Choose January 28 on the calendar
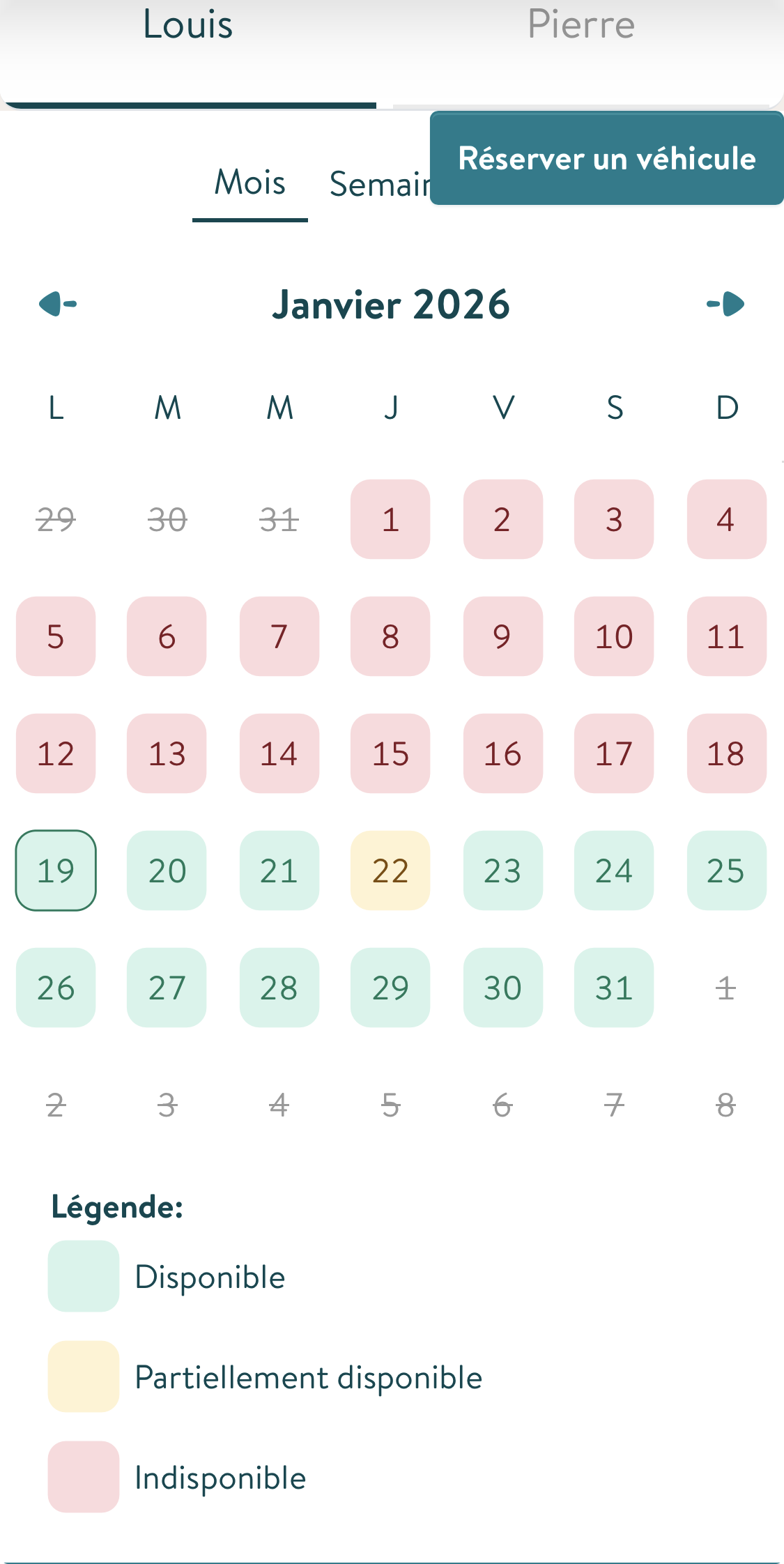Viewport: 784px width, 1564px height. [279, 988]
